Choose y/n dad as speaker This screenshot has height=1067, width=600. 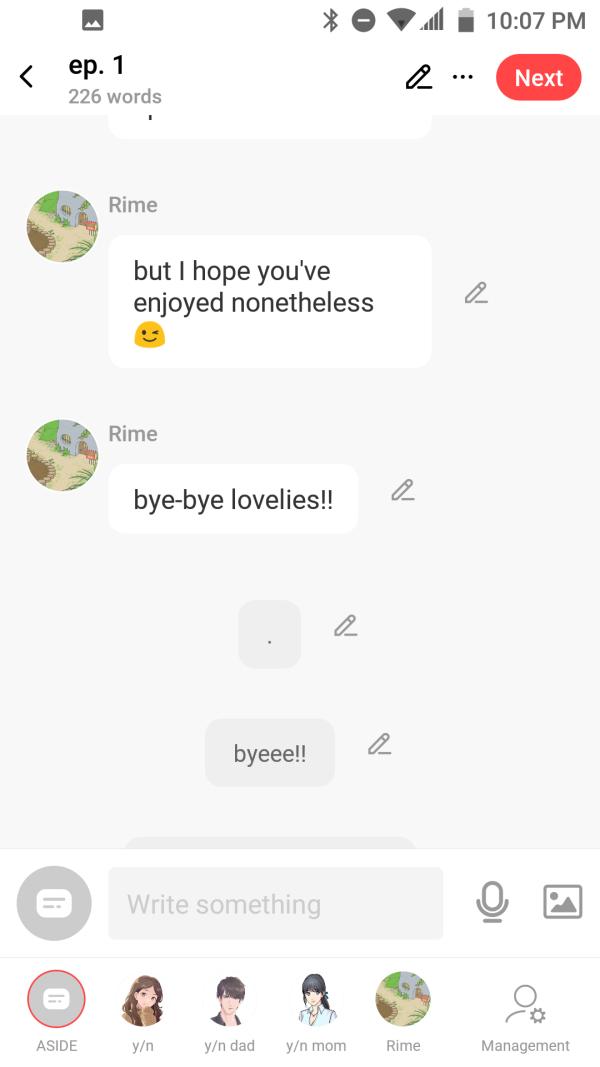pos(229,1001)
